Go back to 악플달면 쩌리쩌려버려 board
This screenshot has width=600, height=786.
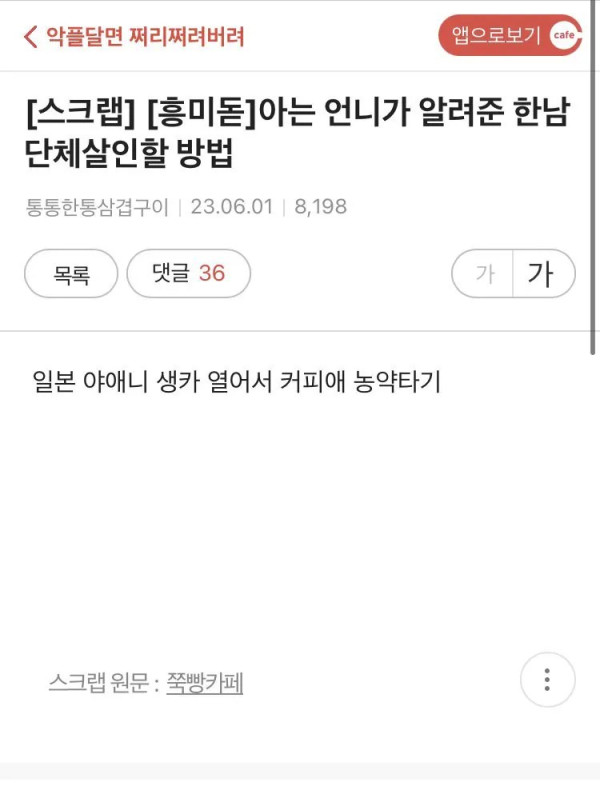(x=134, y=37)
